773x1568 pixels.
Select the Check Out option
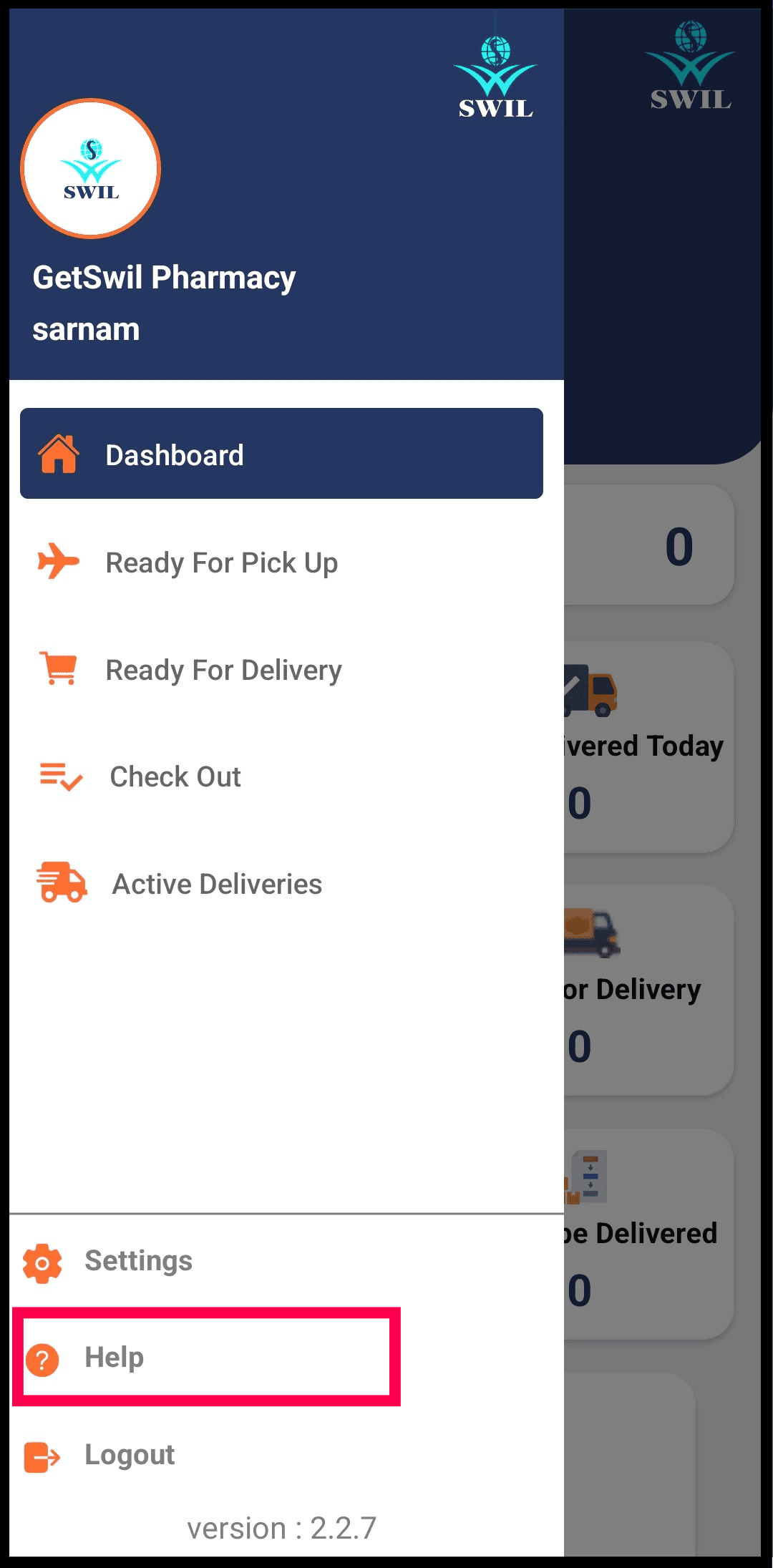point(175,776)
